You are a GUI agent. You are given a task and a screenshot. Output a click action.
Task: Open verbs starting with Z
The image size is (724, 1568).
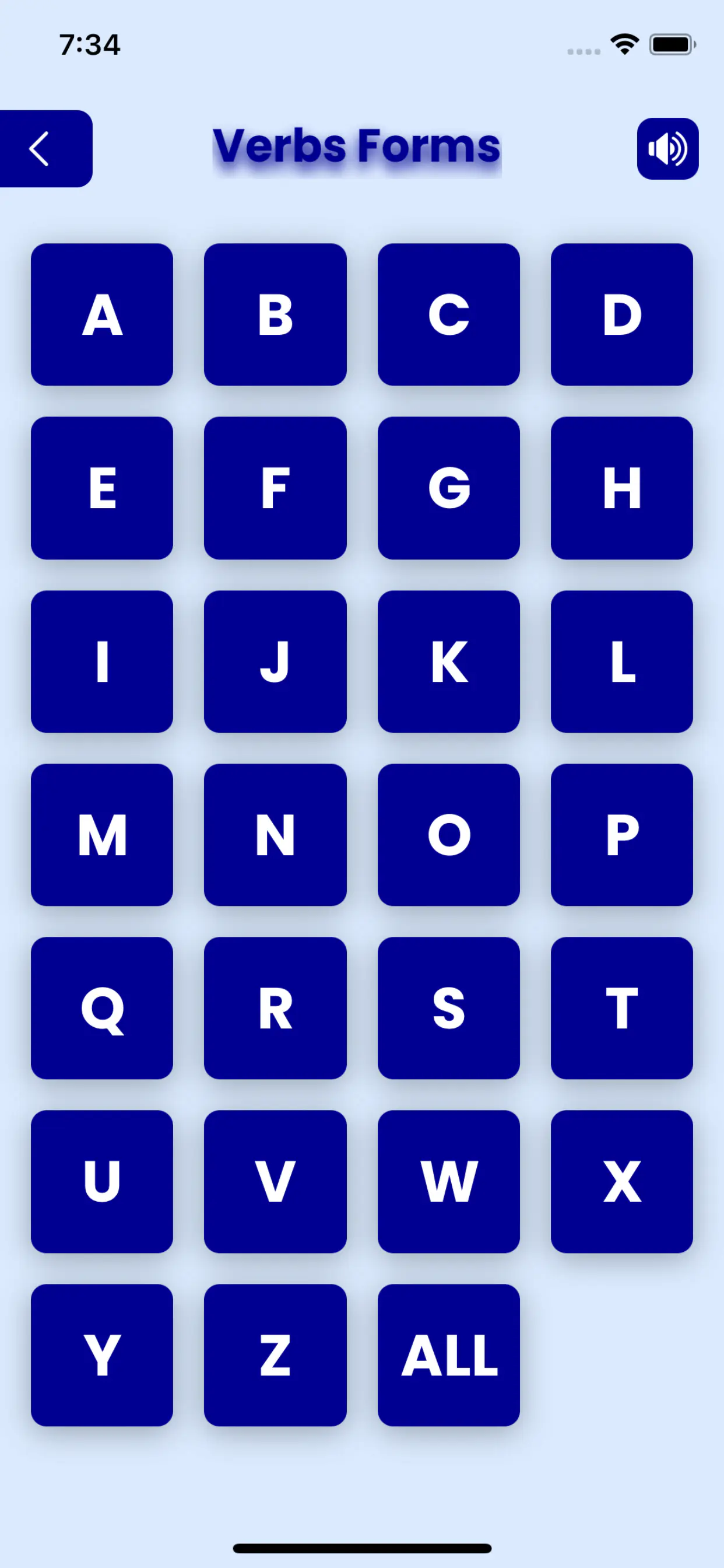[x=275, y=1355]
